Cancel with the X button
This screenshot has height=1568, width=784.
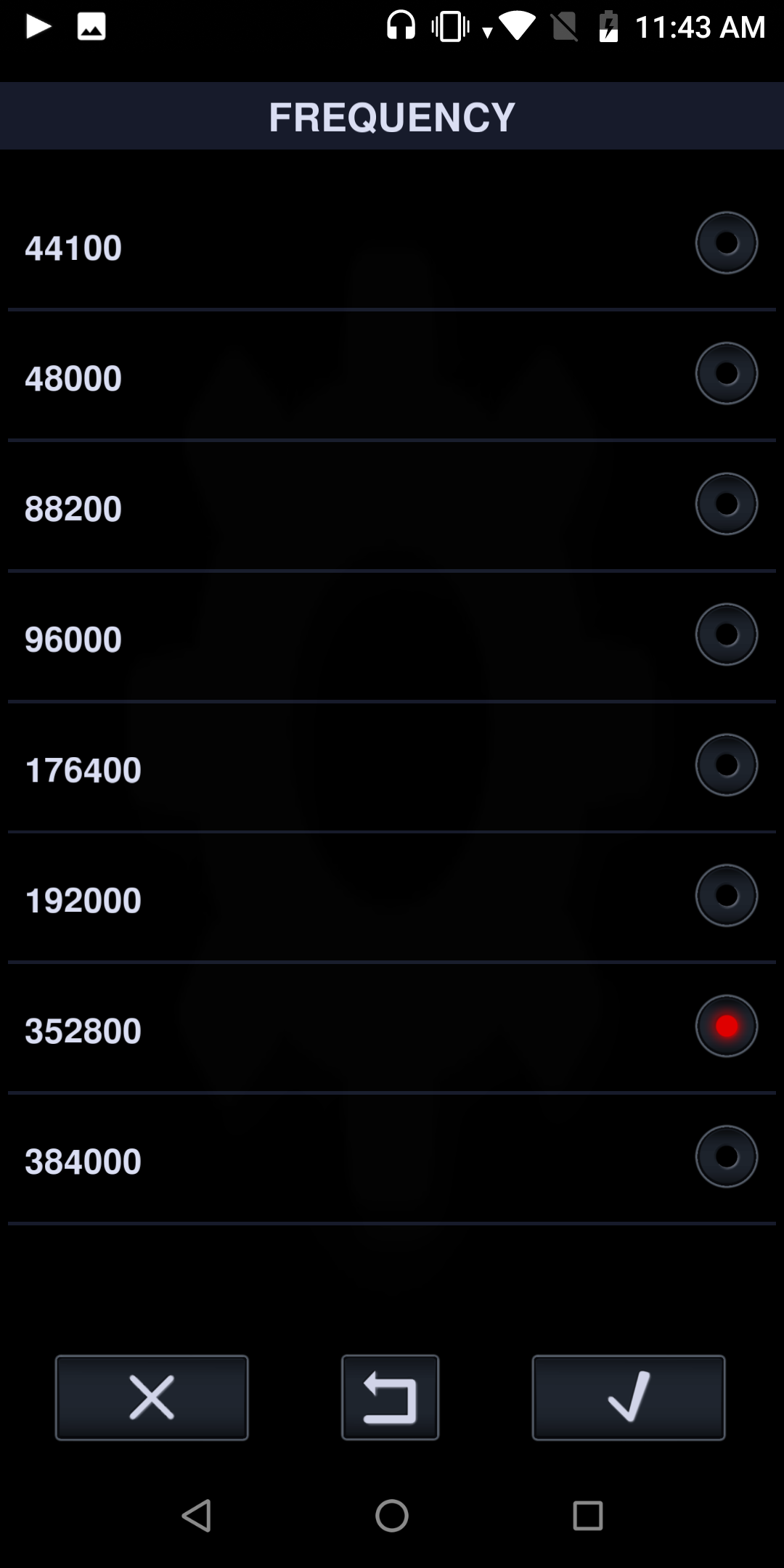point(152,1397)
